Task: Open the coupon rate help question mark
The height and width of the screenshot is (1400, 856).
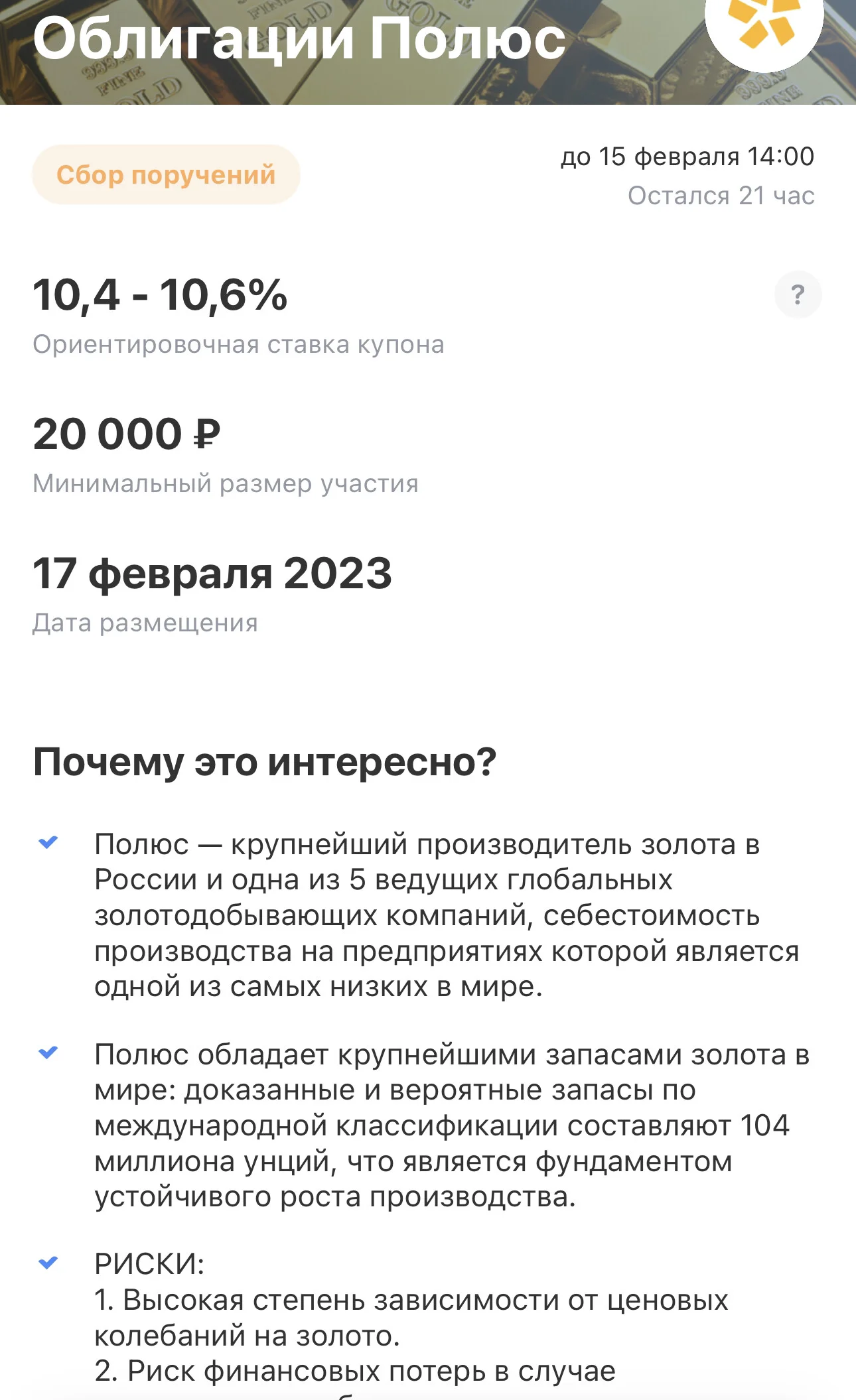Action: tap(798, 294)
